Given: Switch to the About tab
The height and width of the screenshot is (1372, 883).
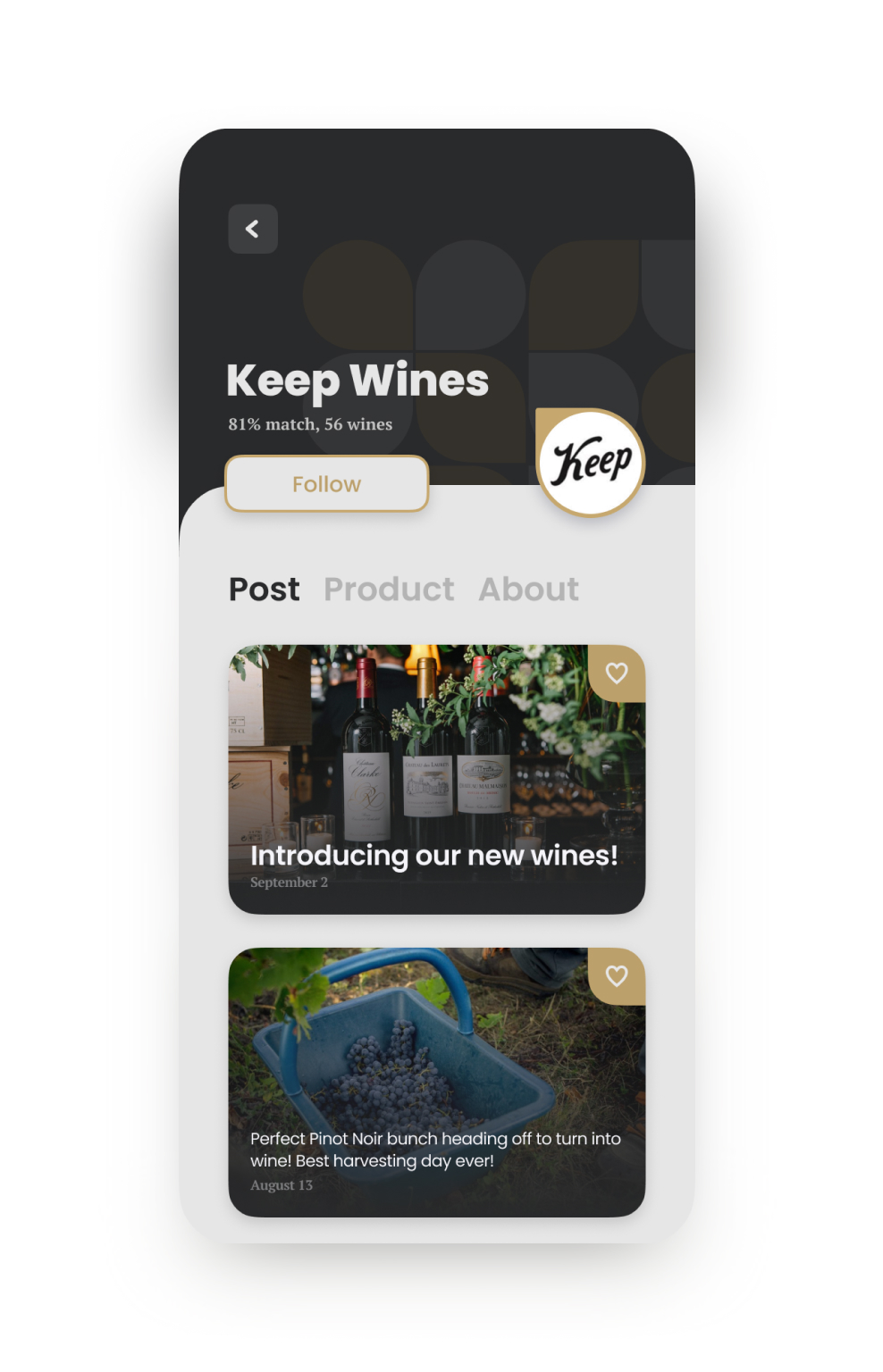Looking at the screenshot, I should [528, 590].
